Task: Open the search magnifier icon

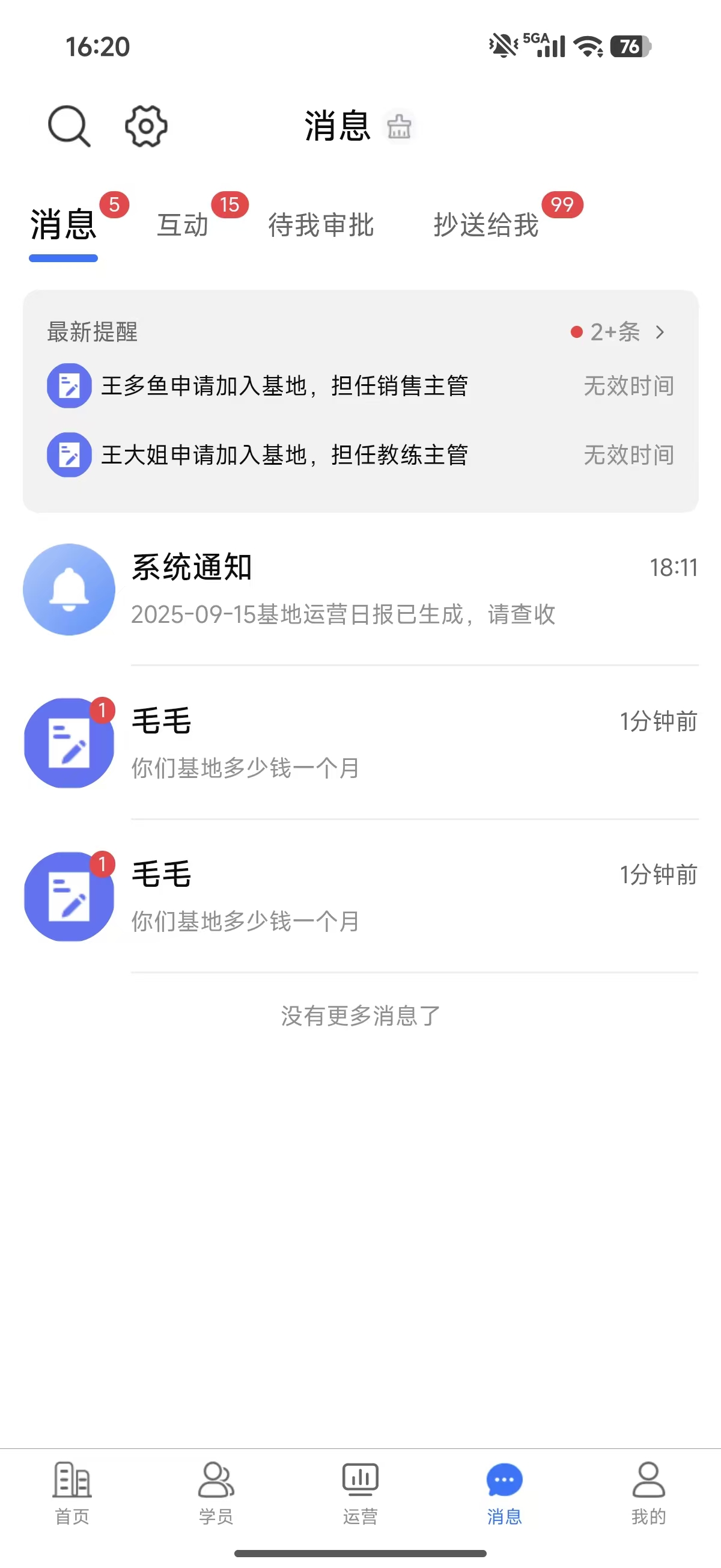Action: pyautogui.click(x=68, y=127)
